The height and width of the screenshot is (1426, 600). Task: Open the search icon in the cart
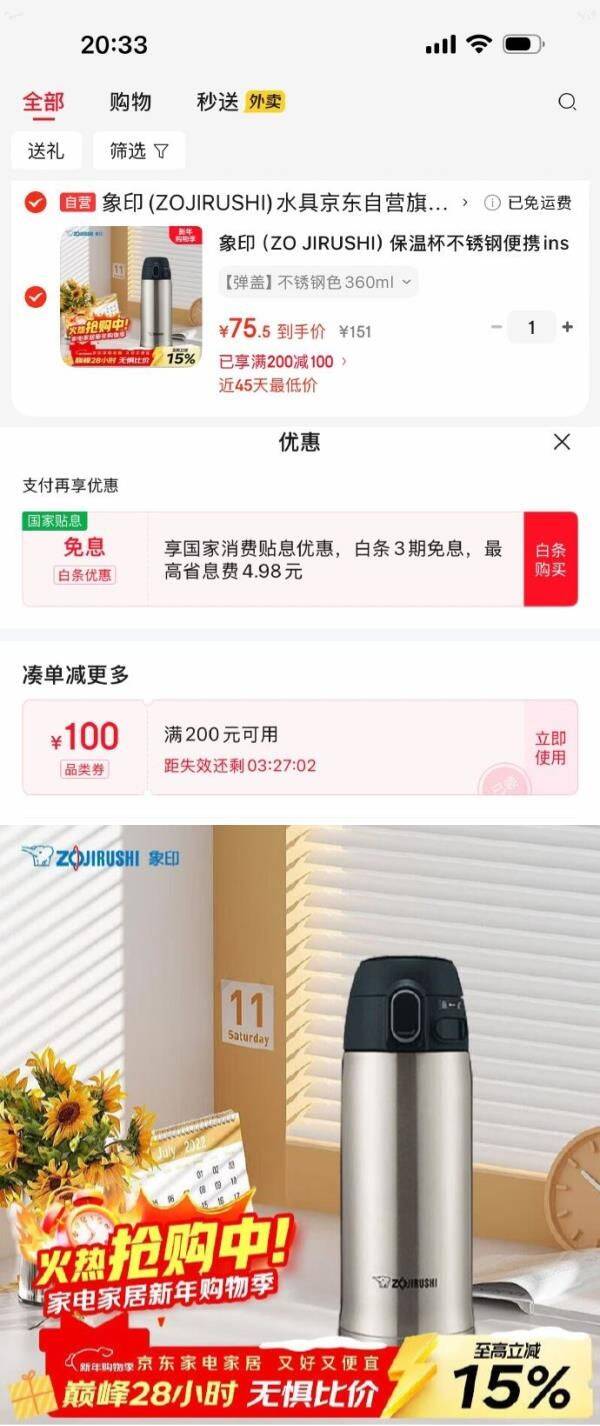567,102
